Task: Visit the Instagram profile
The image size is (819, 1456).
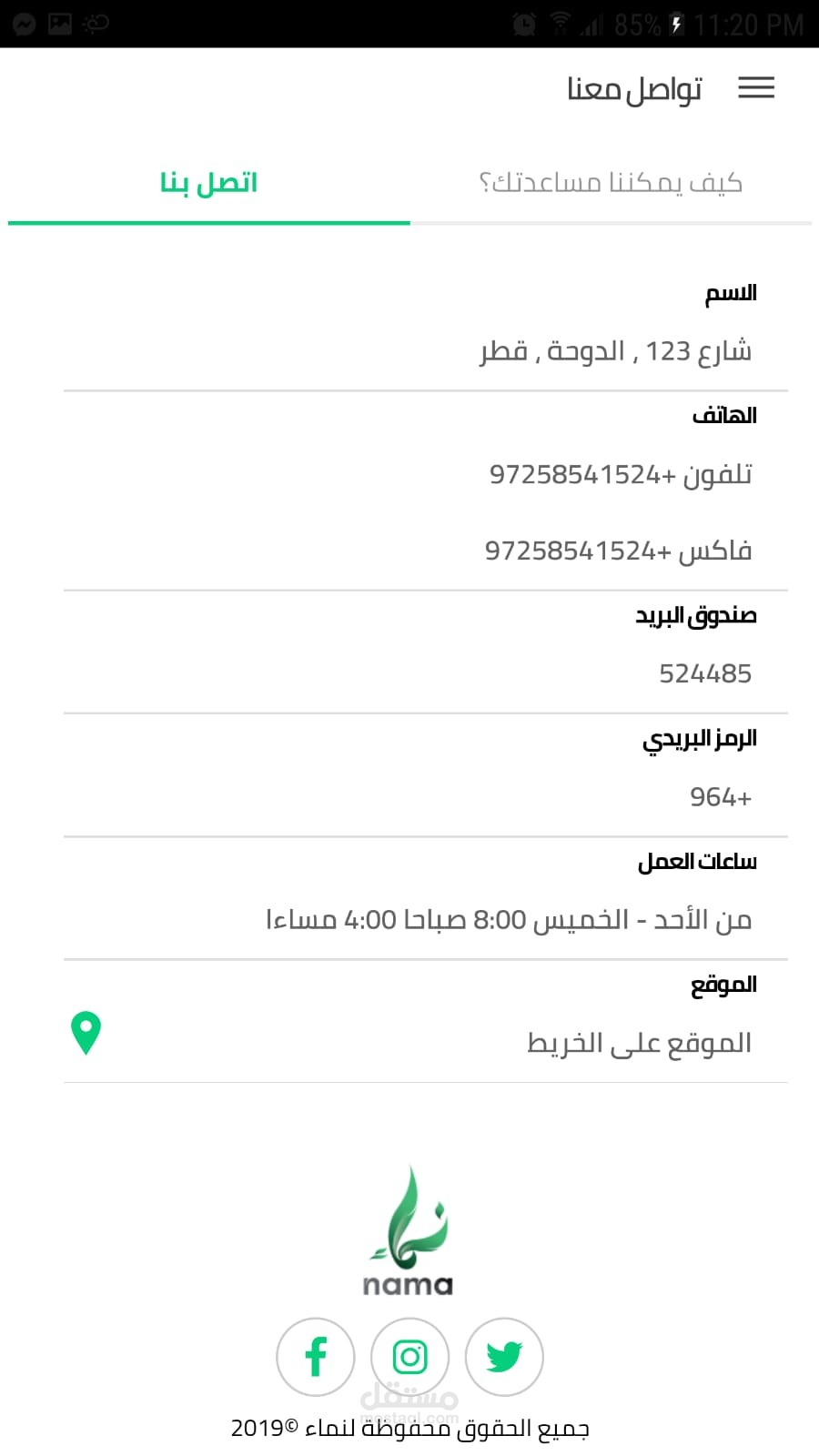Action: tap(409, 1357)
